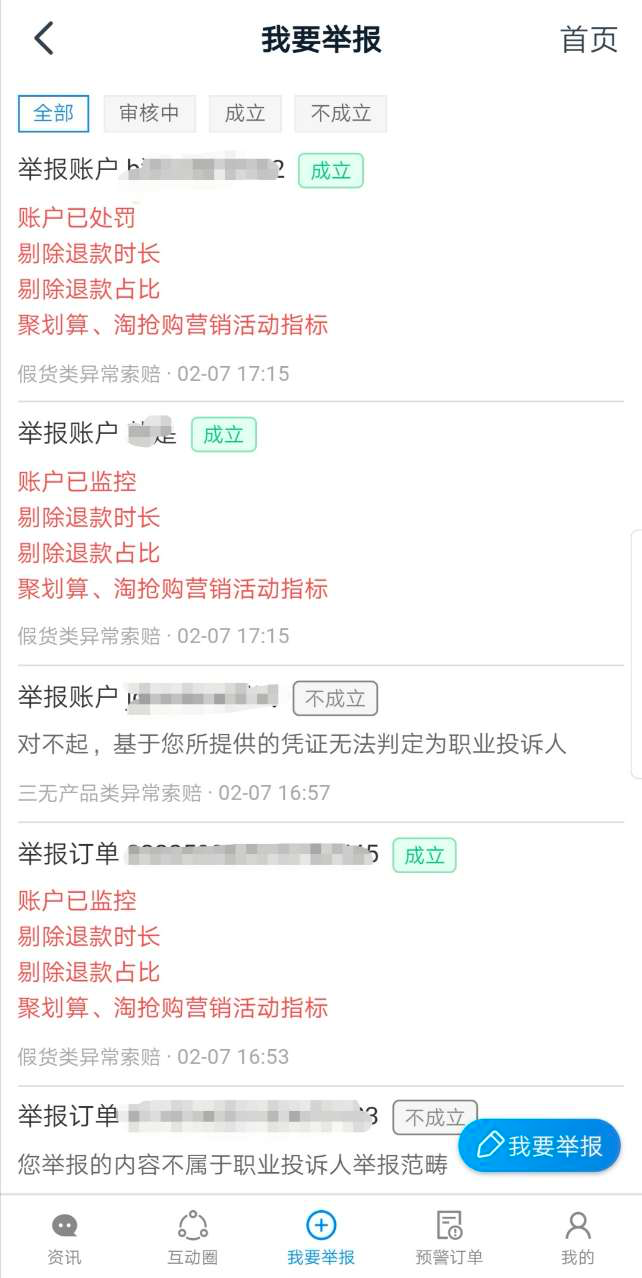642x1278 pixels.
Task: Show only 成立 reports
Action: point(245,113)
